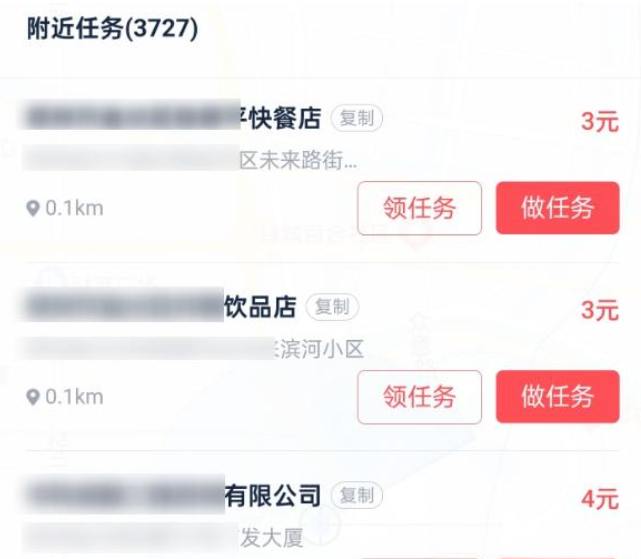641x559 pixels.
Task: Tap 做任务 for the 快餐店 task
Action: [x=557, y=208]
